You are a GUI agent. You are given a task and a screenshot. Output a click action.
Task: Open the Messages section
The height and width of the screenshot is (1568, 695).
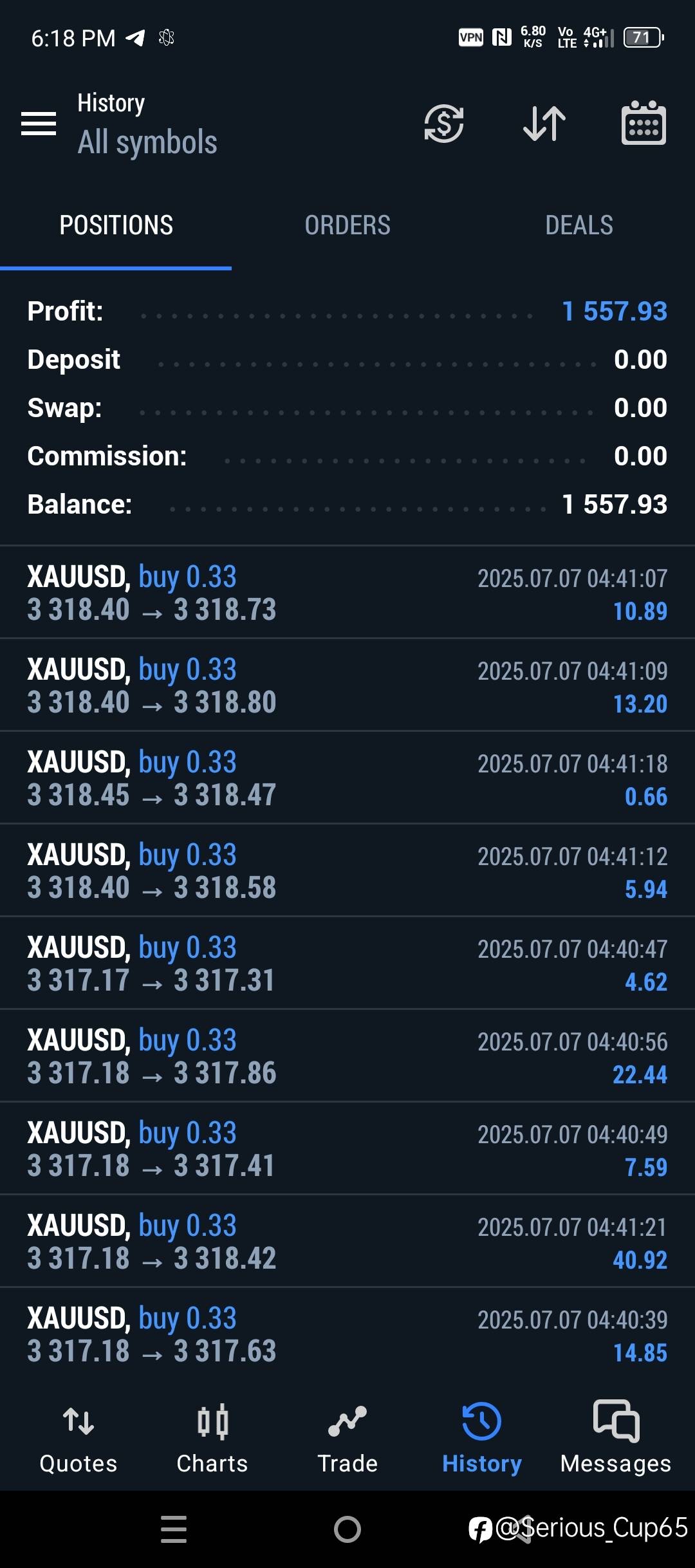click(x=616, y=1438)
